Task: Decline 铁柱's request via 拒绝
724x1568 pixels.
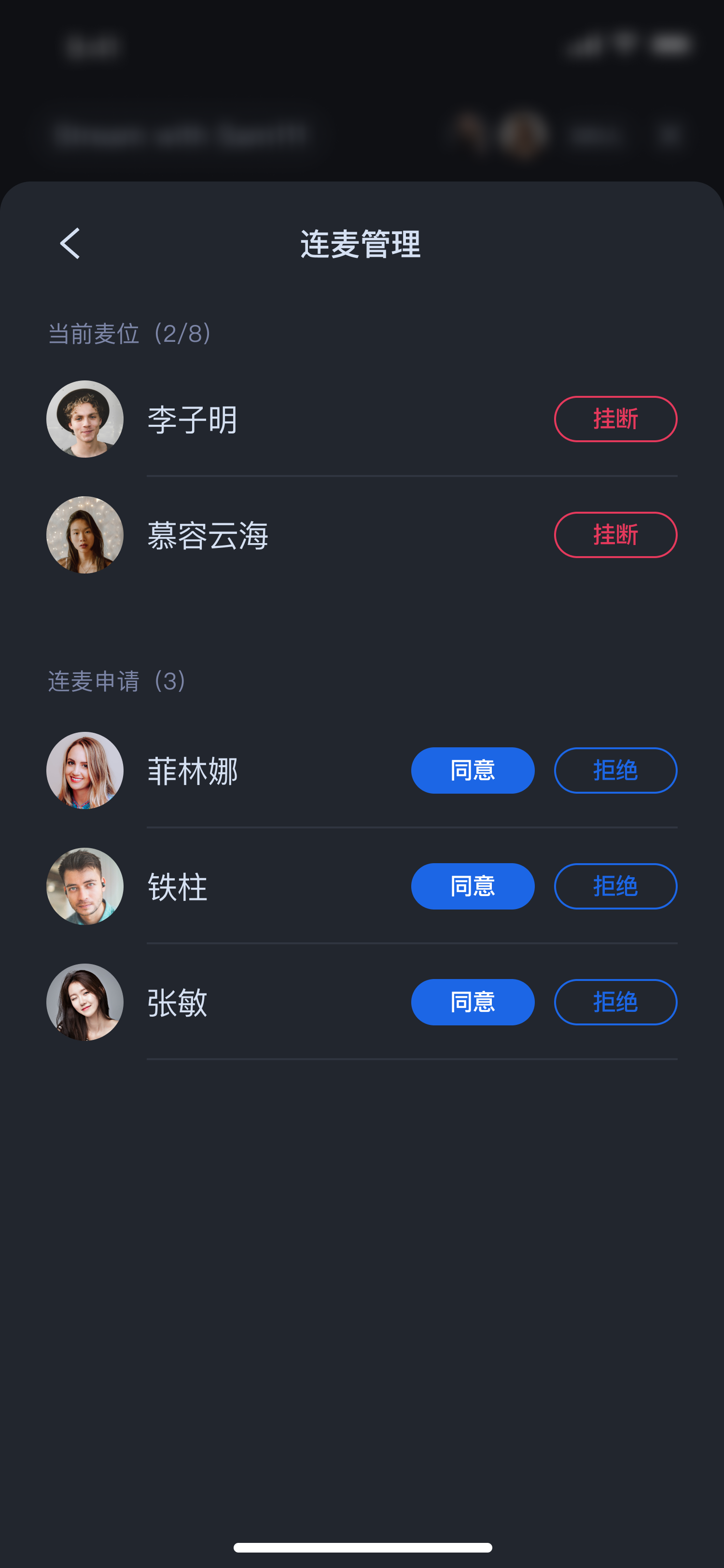Action: [615, 886]
